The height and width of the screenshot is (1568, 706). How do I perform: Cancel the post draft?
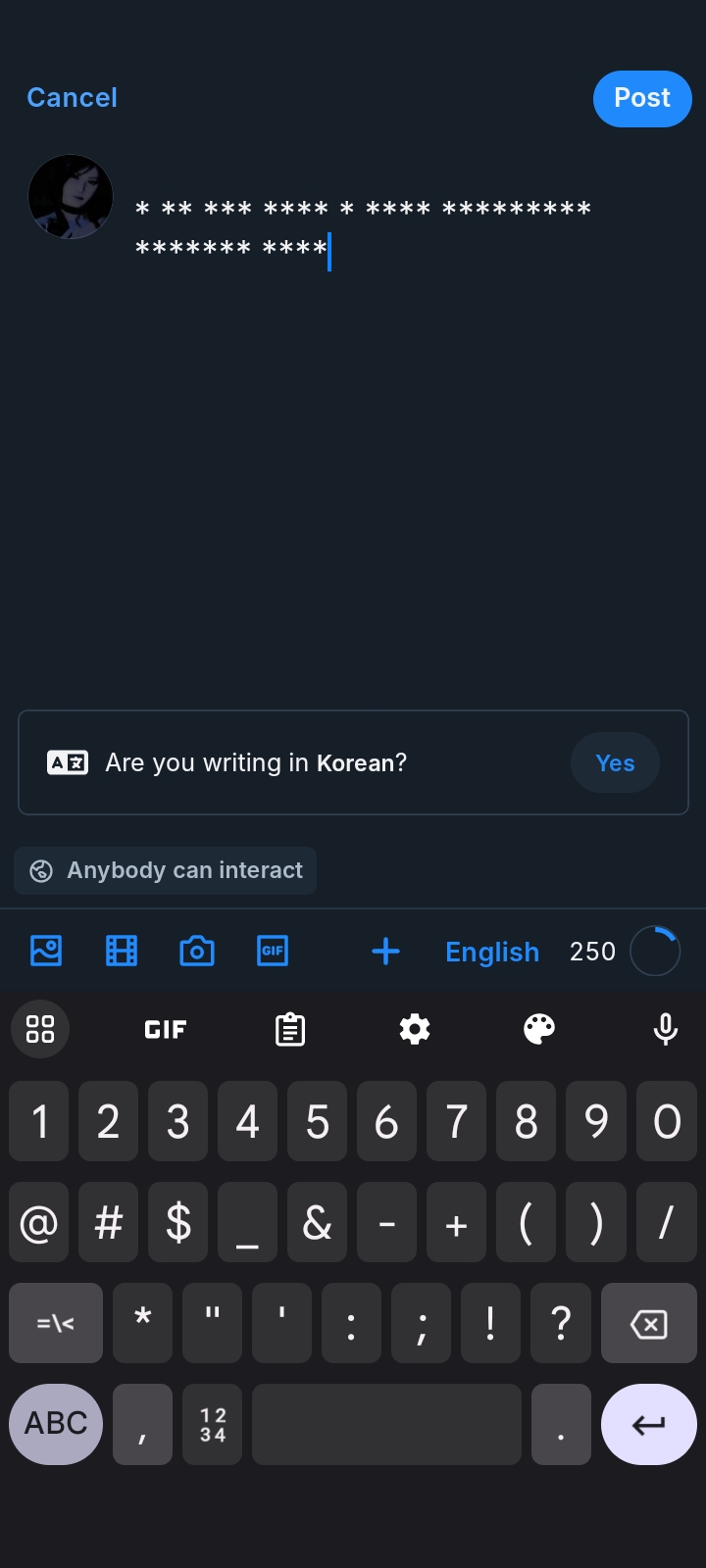click(72, 98)
